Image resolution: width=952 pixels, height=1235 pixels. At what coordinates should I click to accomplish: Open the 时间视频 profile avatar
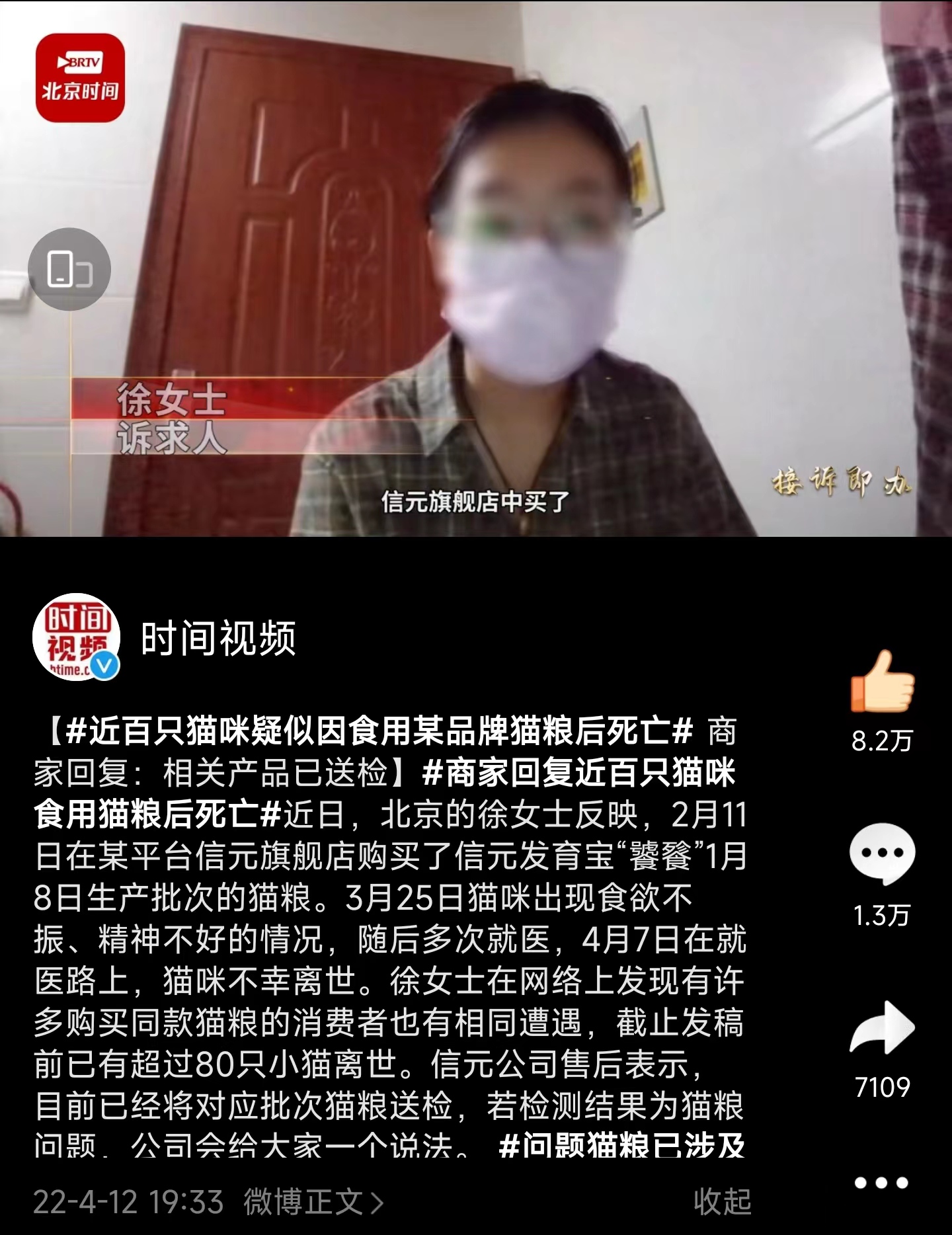point(77,637)
